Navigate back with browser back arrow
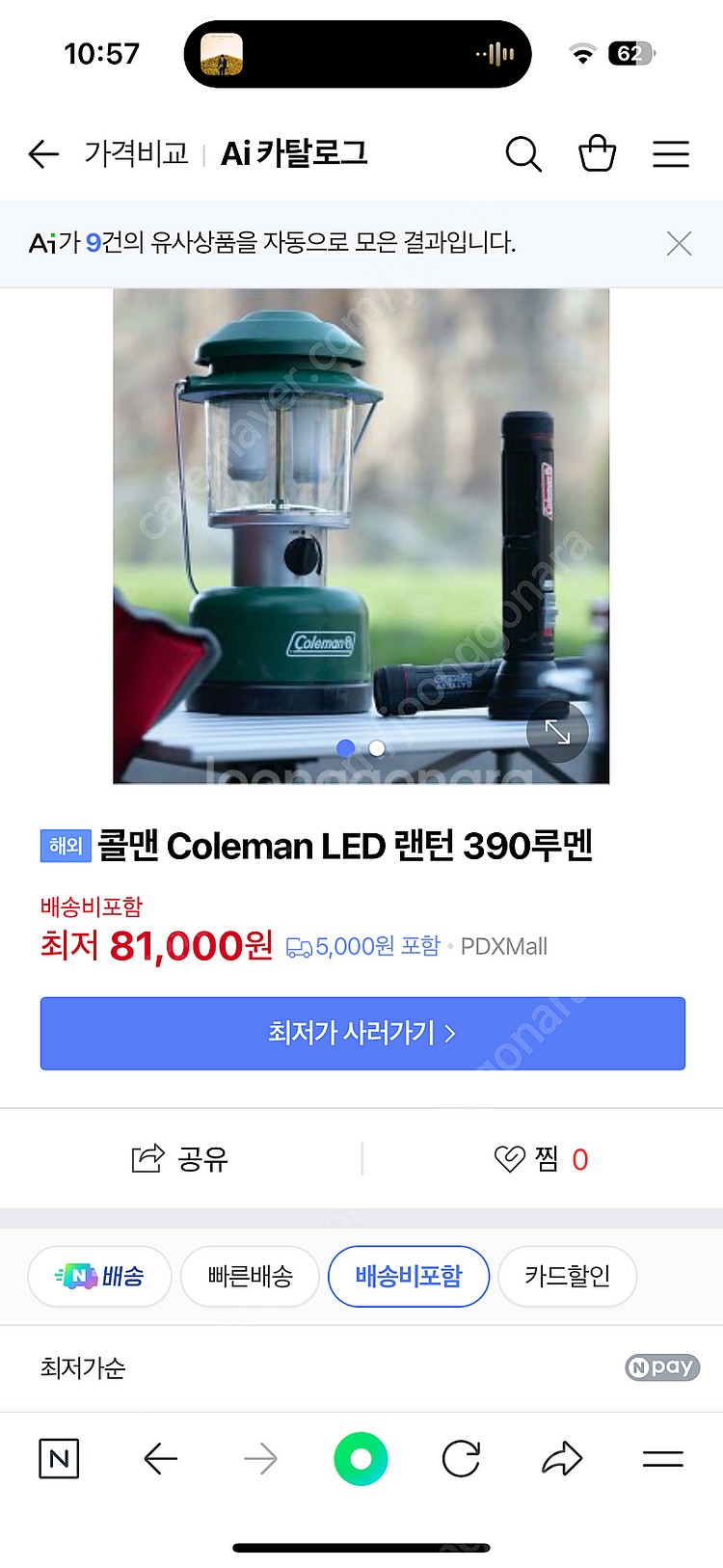The height and width of the screenshot is (1568, 723). click(161, 1459)
